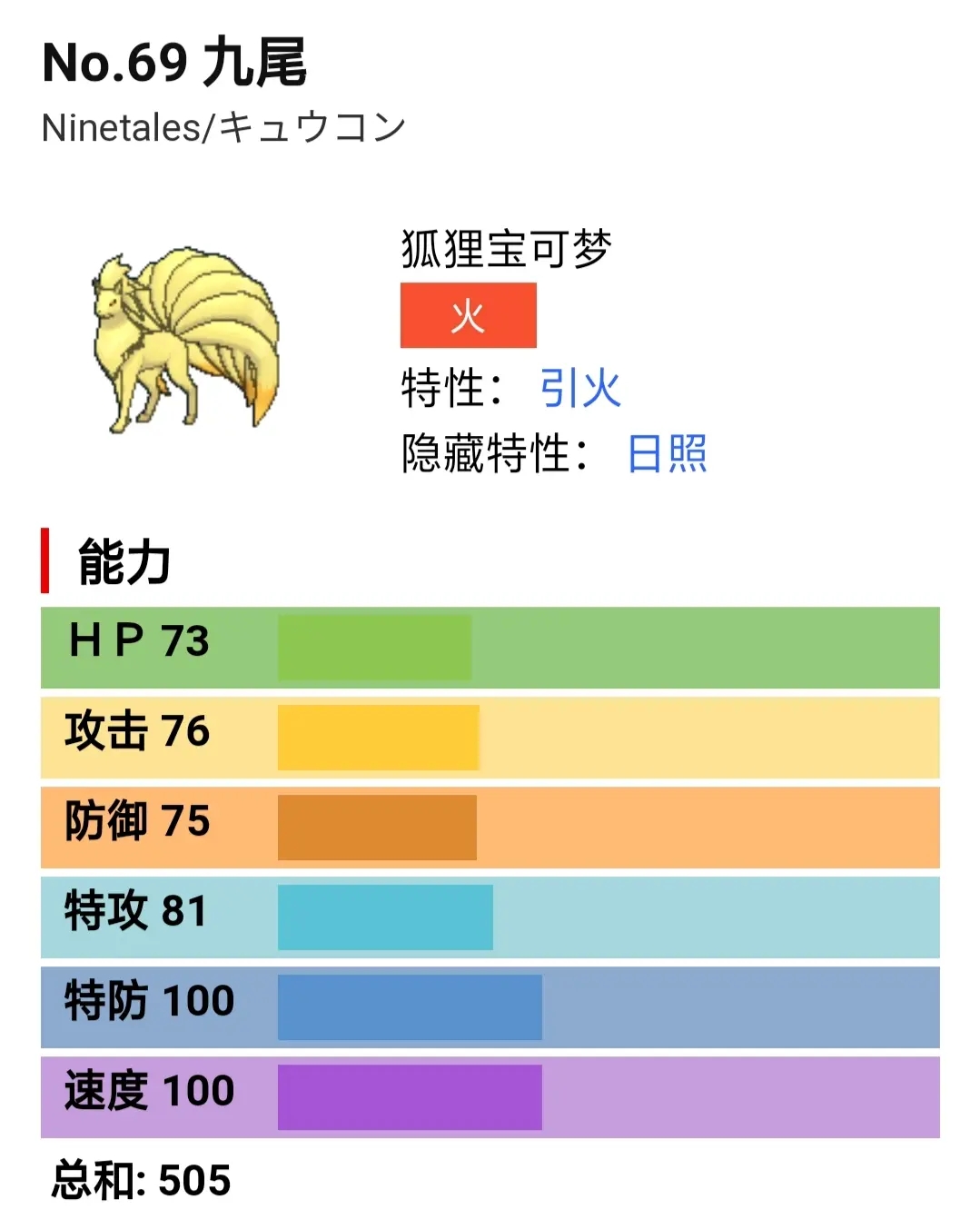
Task: Open the 日照 hidden ability link
Action: point(667,453)
